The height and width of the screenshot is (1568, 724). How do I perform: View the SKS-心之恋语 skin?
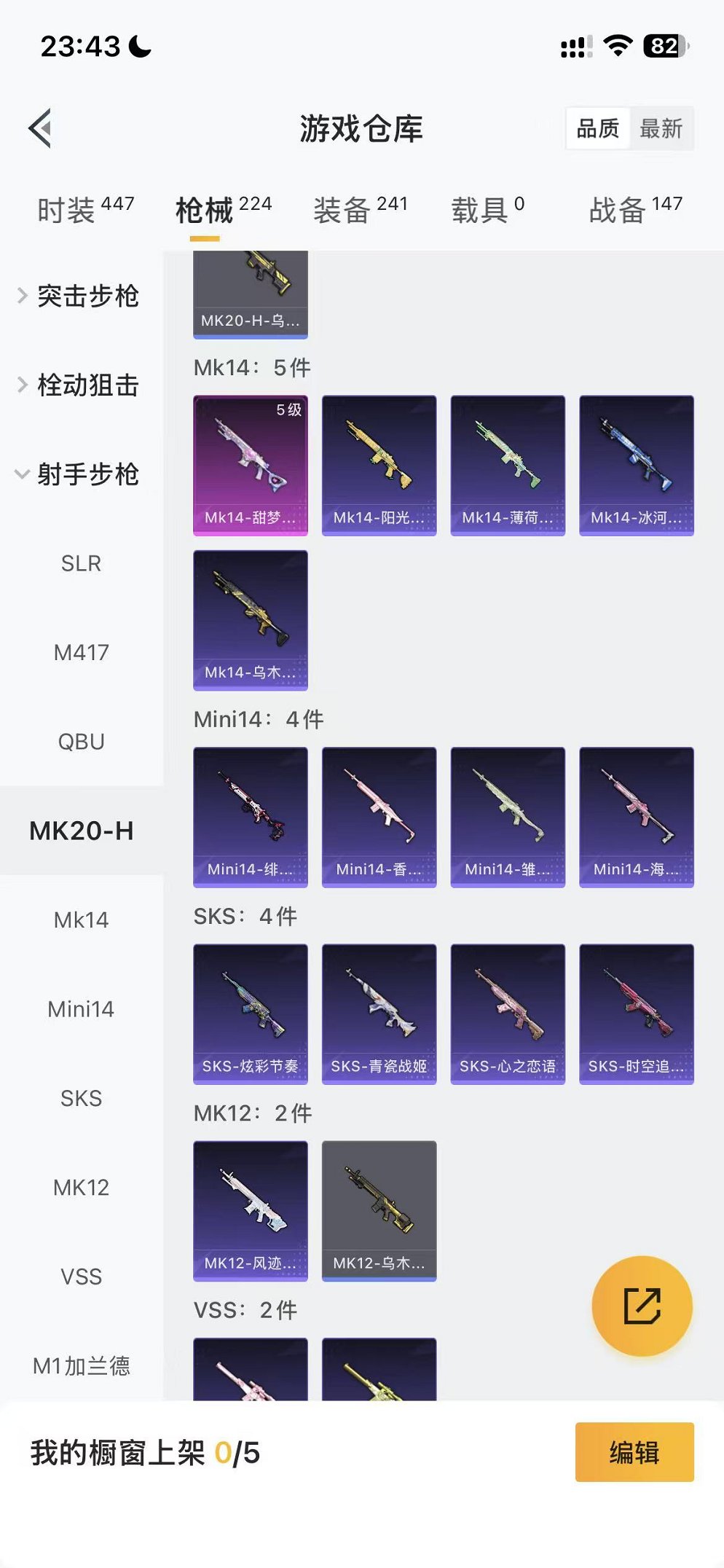[x=508, y=1014]
